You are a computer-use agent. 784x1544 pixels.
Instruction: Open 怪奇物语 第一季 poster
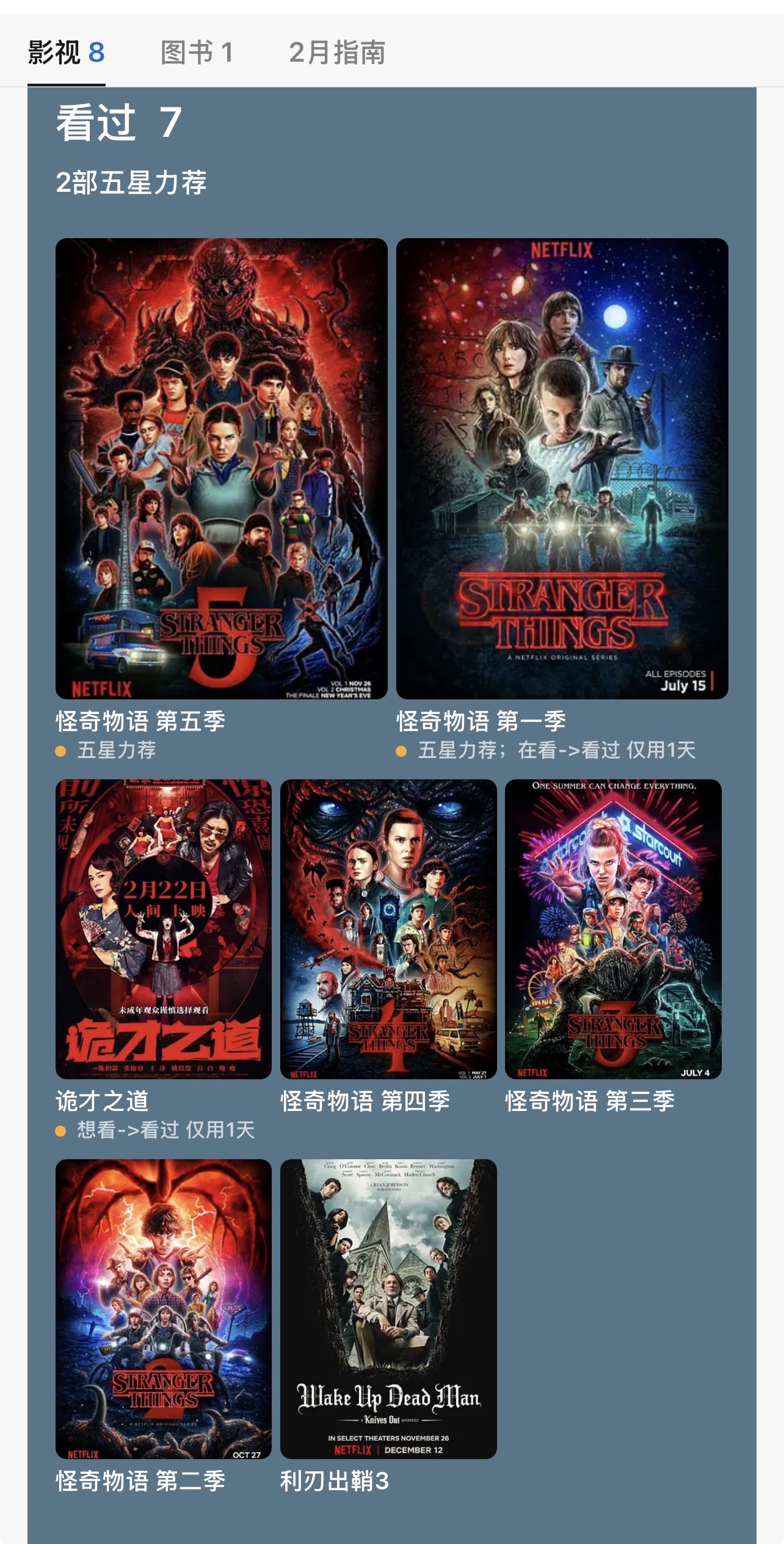tap(562, 468)
